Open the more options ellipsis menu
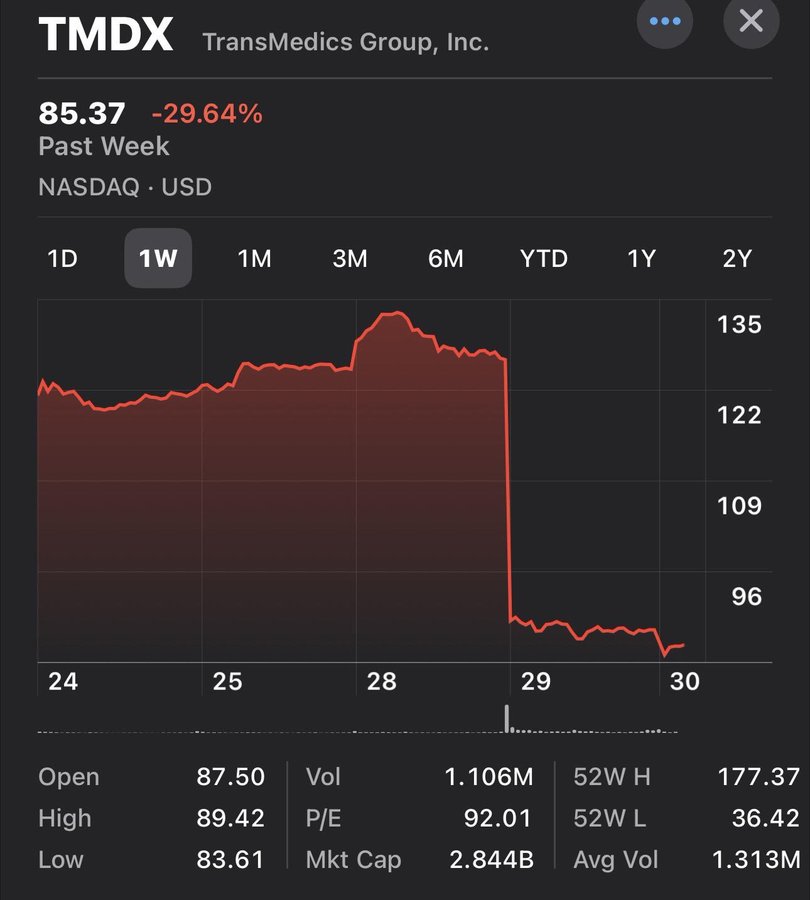 point(665,21)
